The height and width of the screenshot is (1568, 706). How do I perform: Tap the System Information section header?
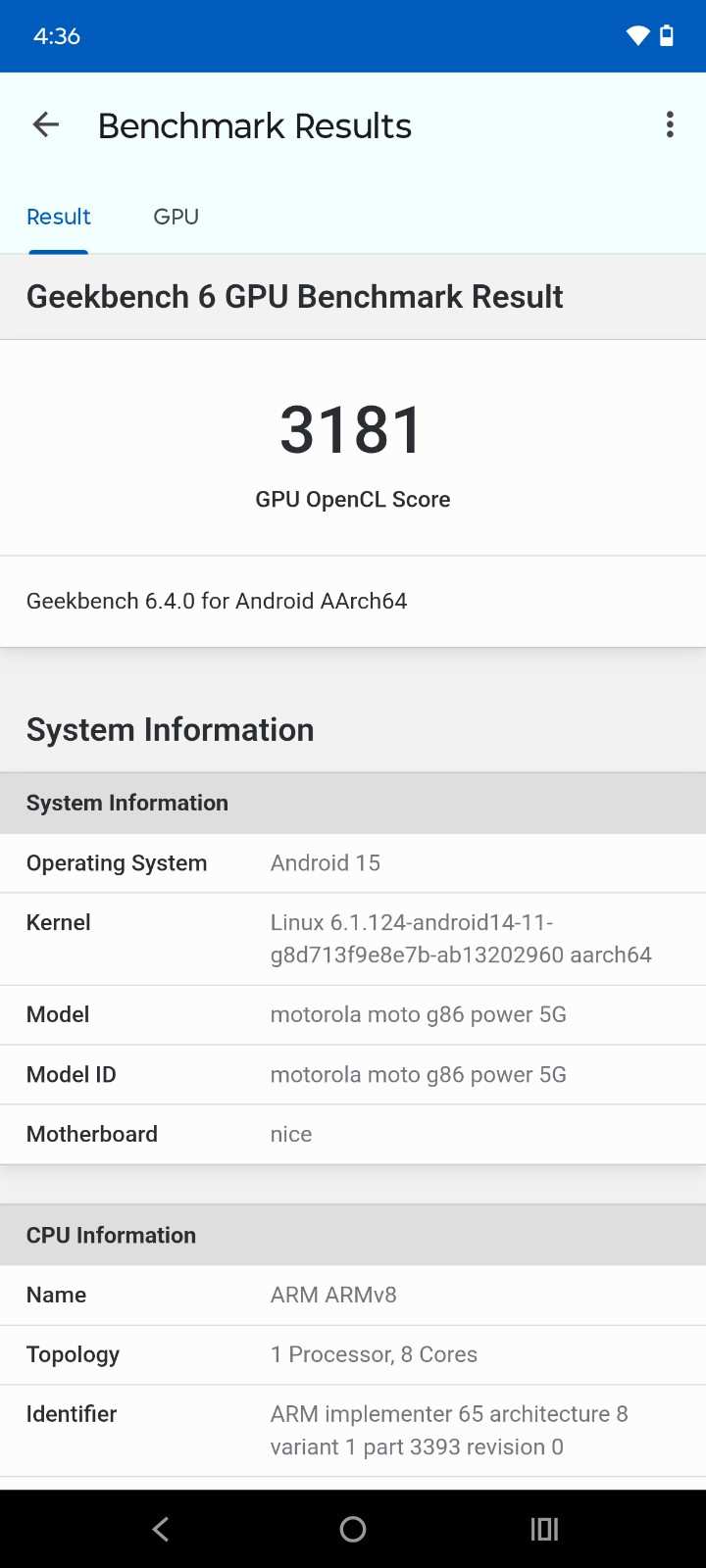coord(170,729)
